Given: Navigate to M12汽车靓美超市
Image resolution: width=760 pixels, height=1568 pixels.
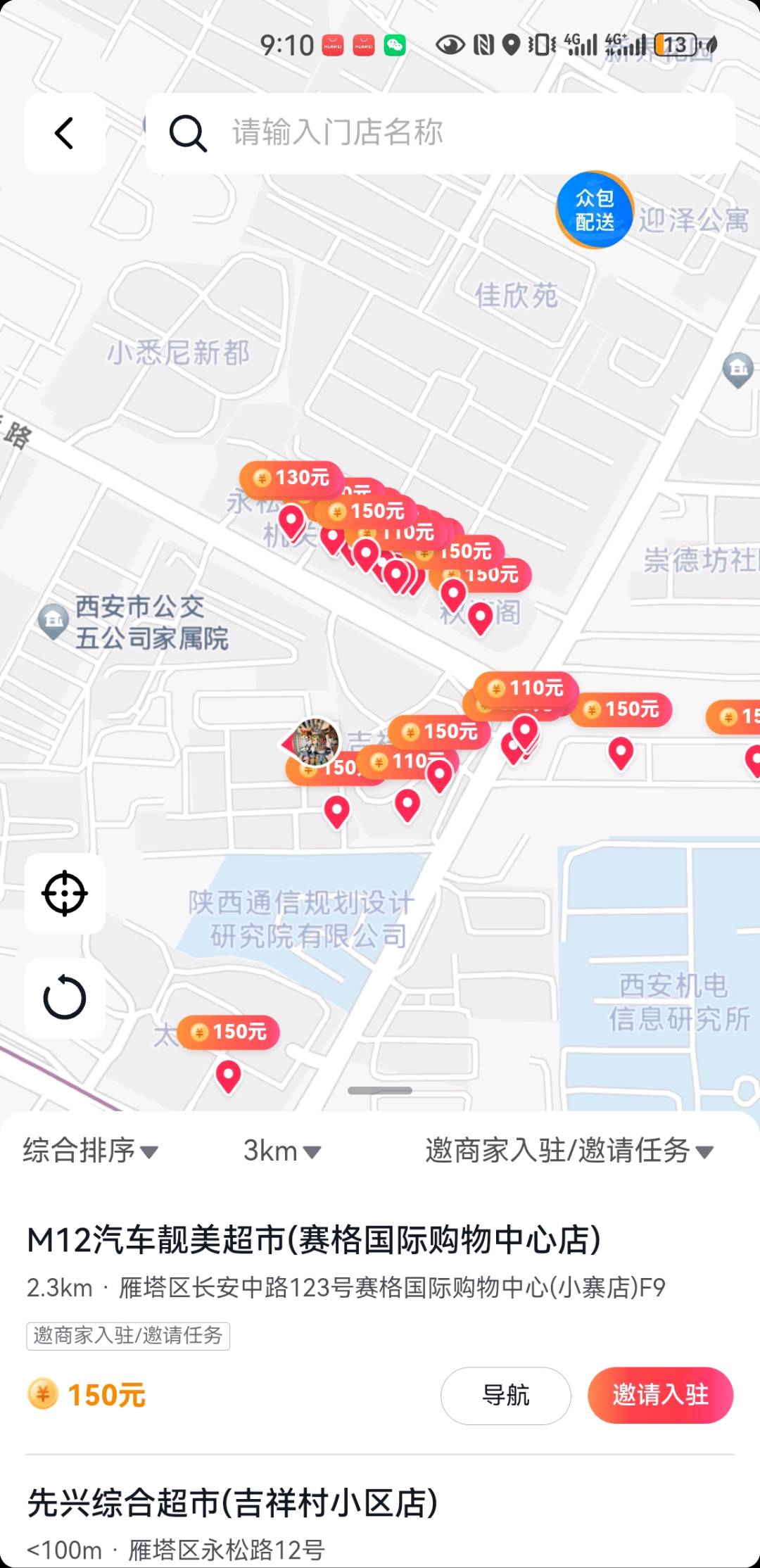Looking at the screenshot, I should (x=505, y=1395).
